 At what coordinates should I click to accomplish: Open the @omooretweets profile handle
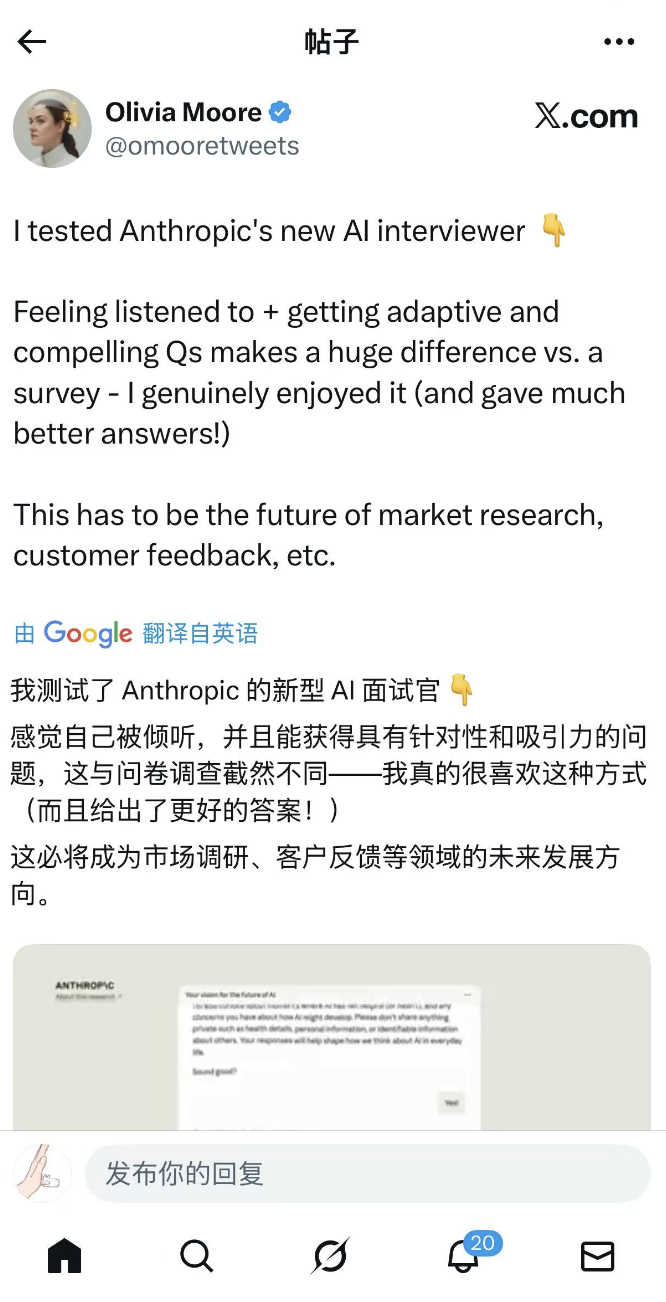(x=202, y=146)
